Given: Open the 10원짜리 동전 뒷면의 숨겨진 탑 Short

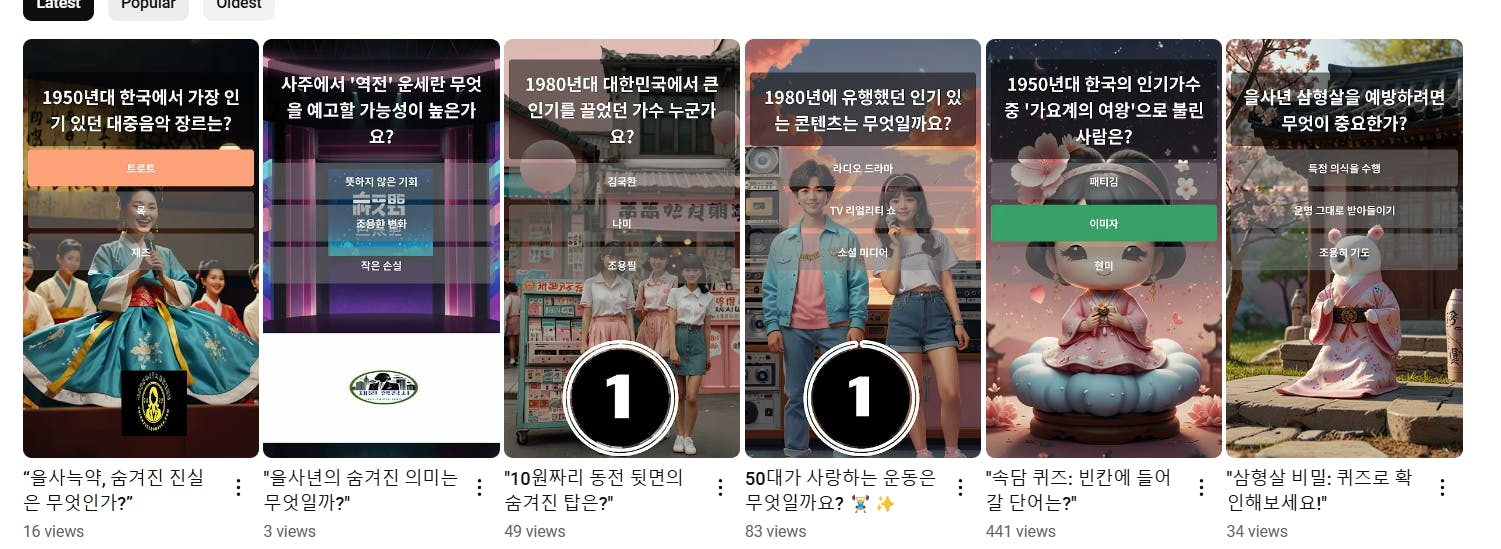Looking at the screenshot, I should pos(622,248).
